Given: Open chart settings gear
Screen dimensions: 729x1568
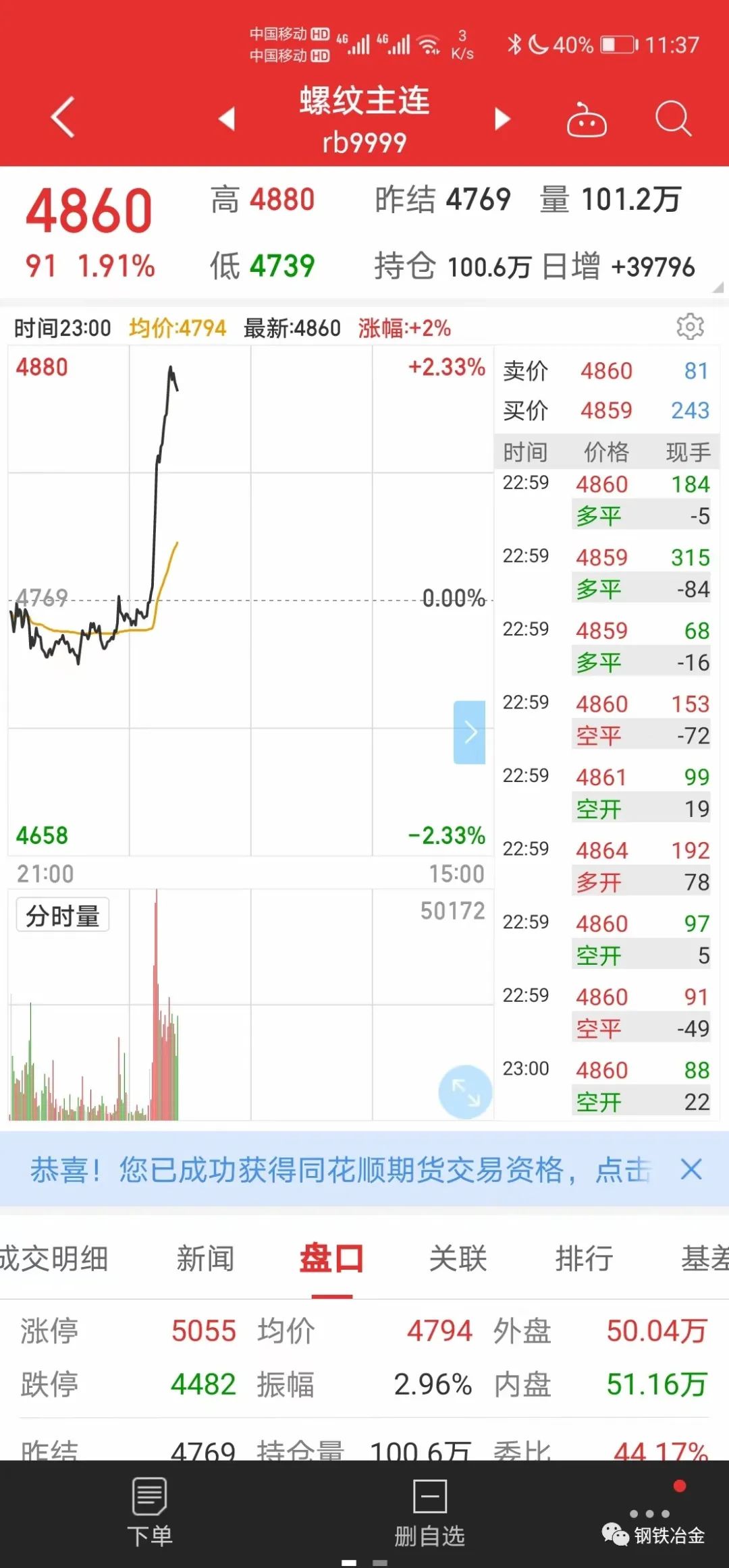Looking at the screenshot, I should (x=690, y=327).
